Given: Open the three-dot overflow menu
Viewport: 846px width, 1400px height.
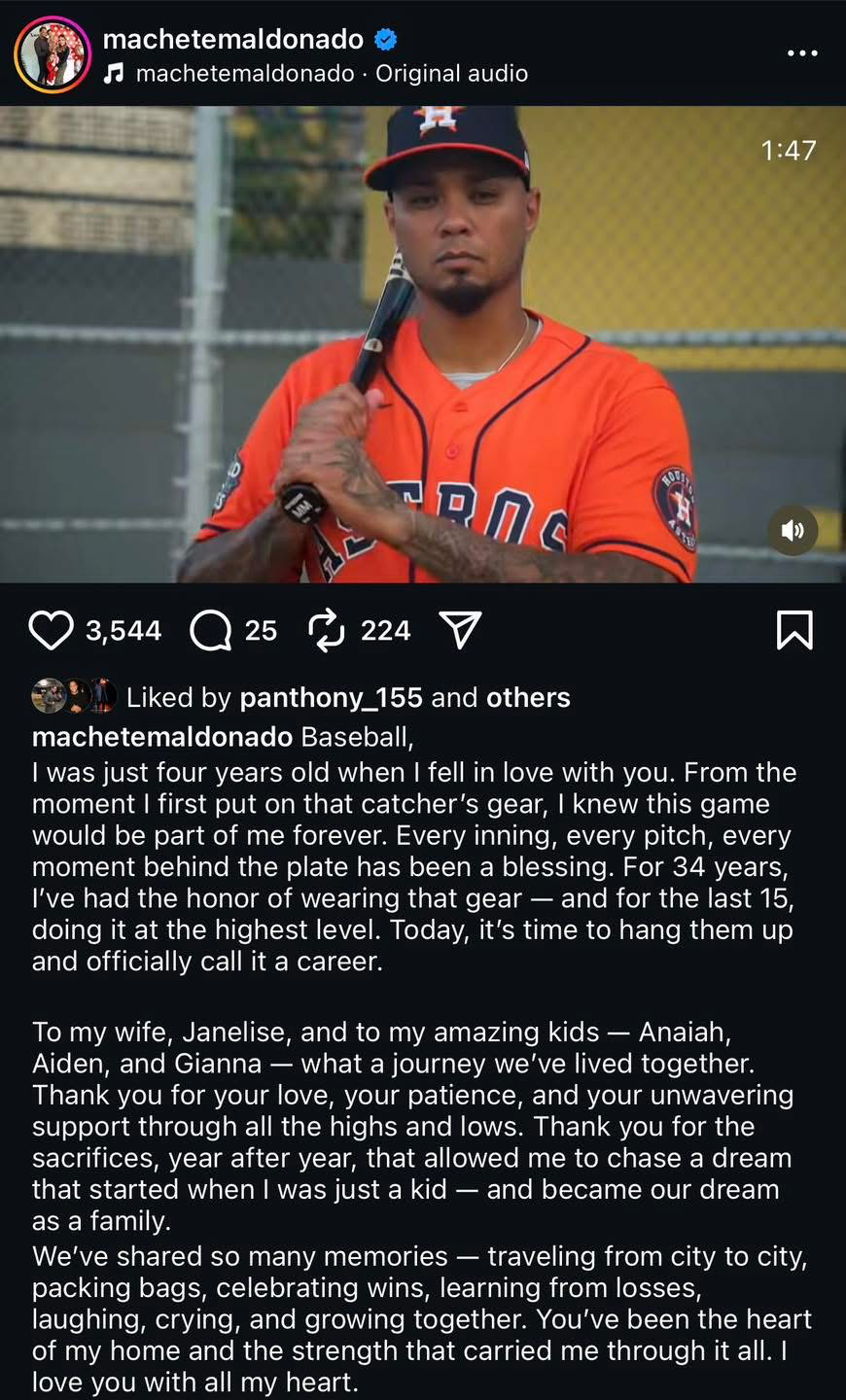Looking at the screenshot, I should [x=801, y=52].
